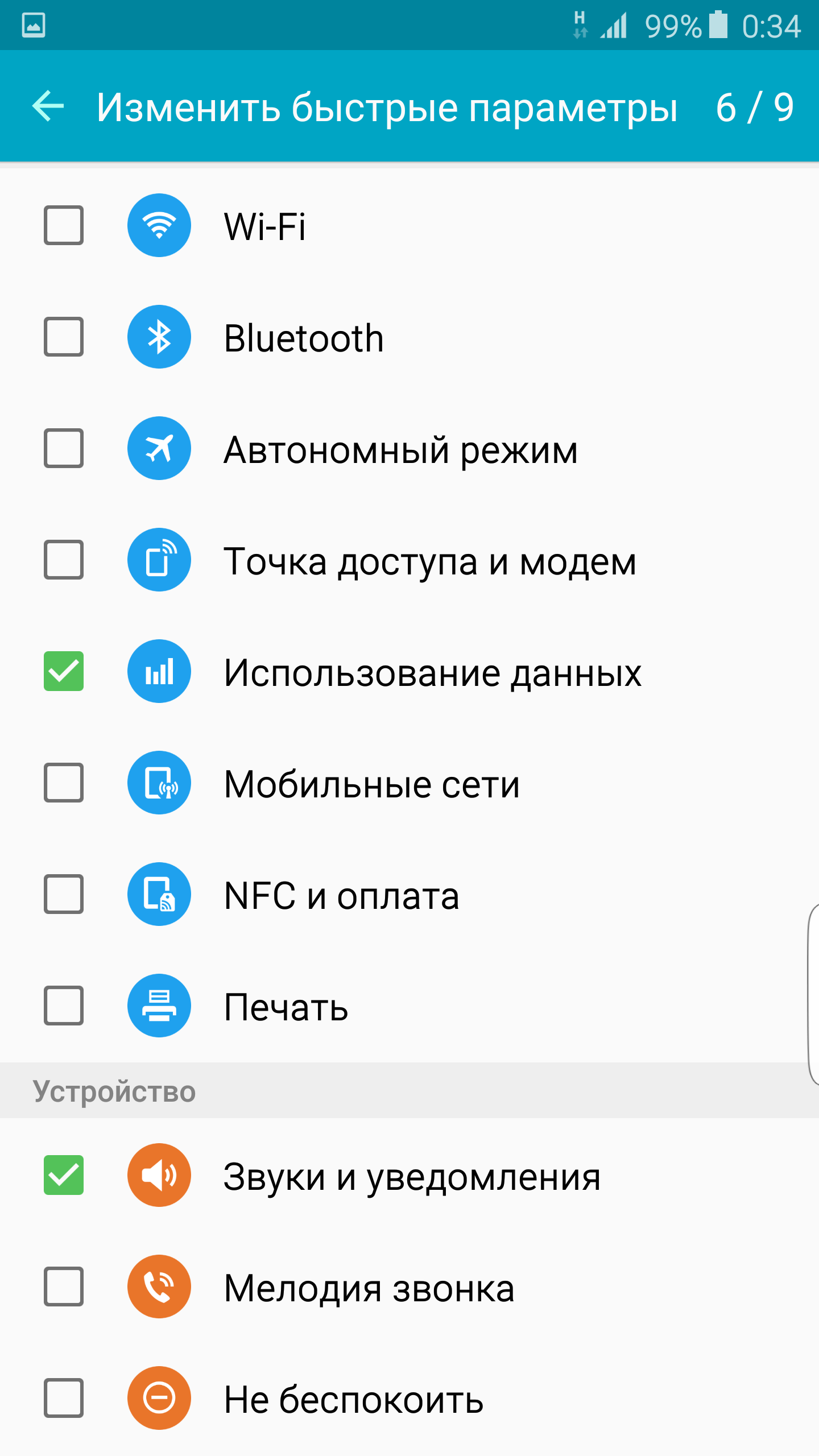Tick the Точка доступа и модем checkbox

[x=64, y=560]
